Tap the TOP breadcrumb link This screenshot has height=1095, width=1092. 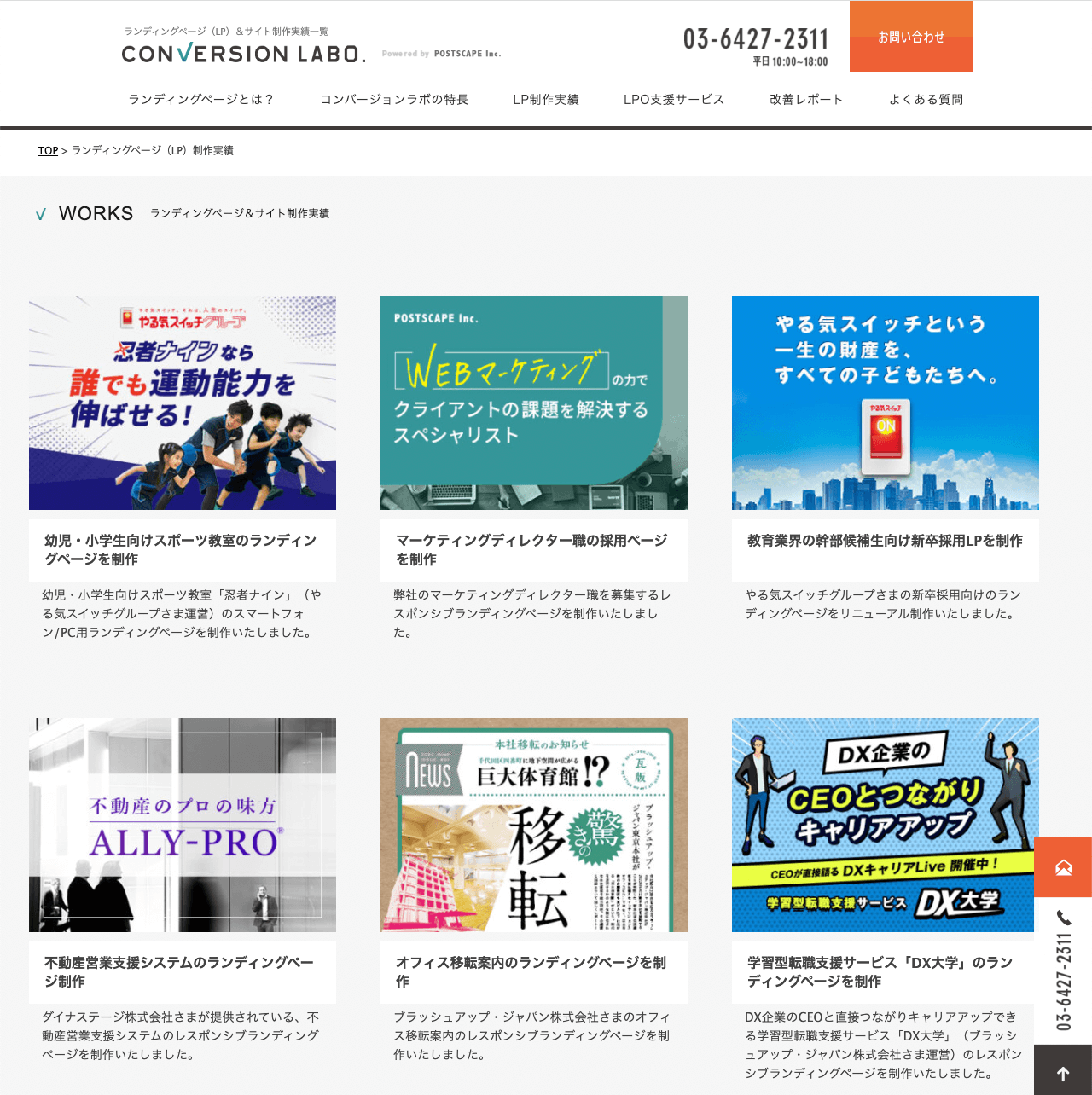click(x=48, y=151)
